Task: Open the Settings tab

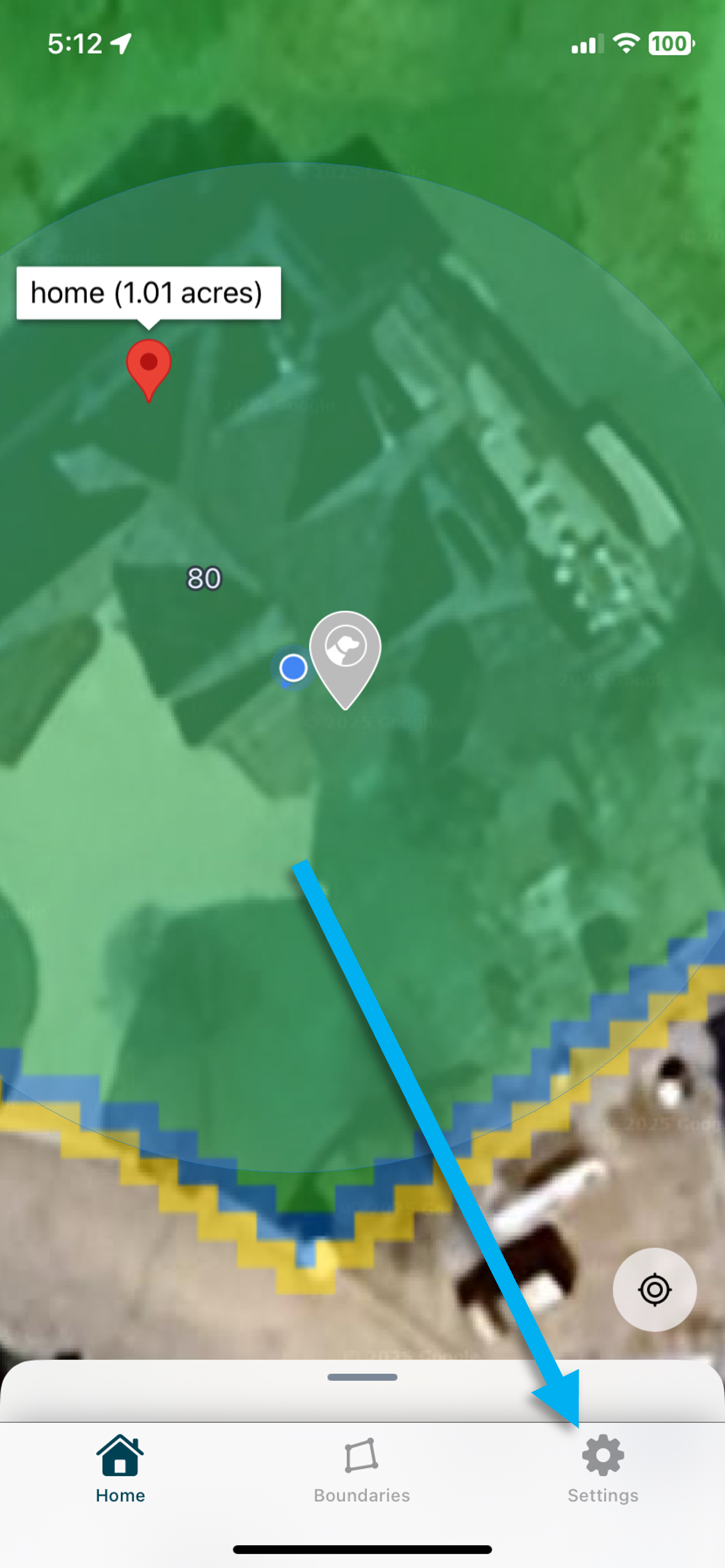Action: point(603,1470)
